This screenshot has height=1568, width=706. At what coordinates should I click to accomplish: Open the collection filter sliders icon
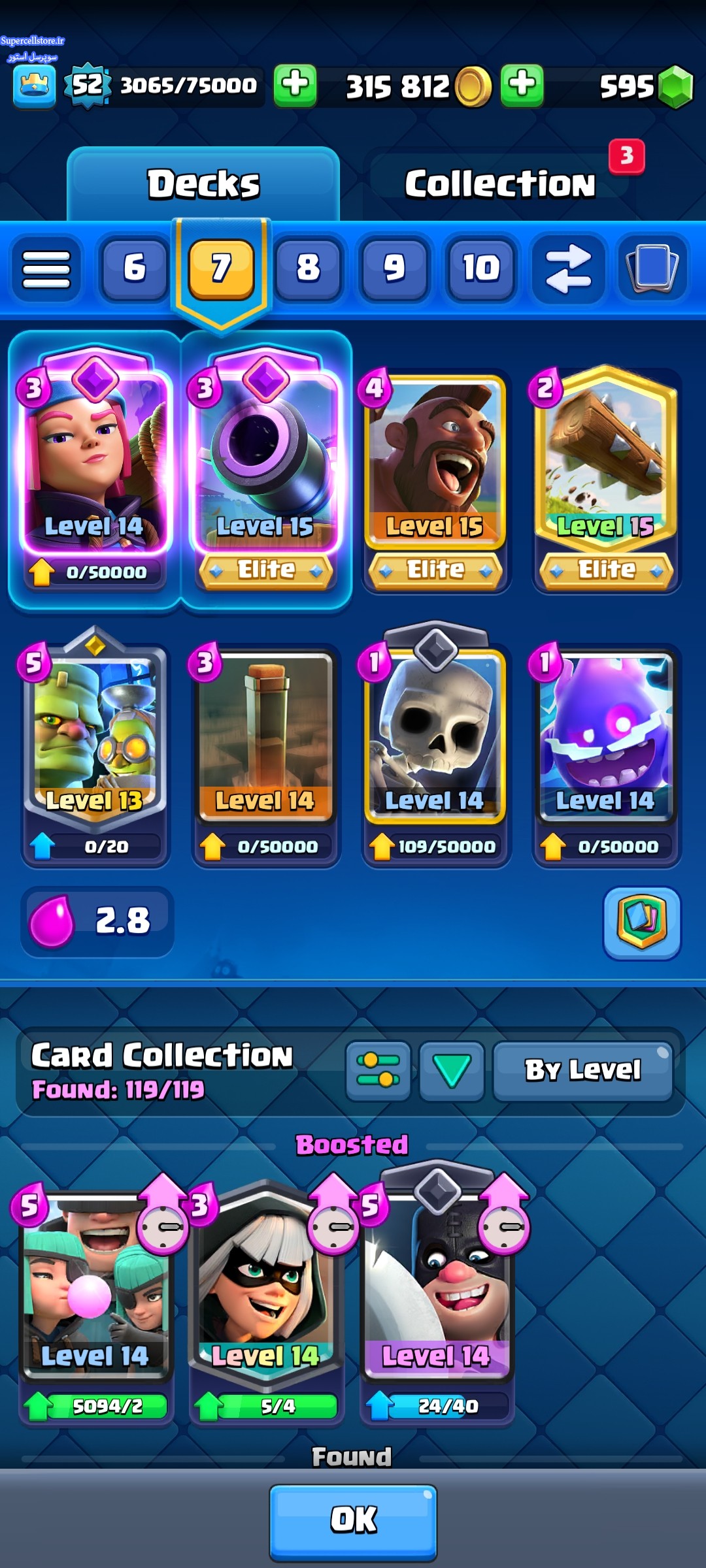pos(378,1071)
